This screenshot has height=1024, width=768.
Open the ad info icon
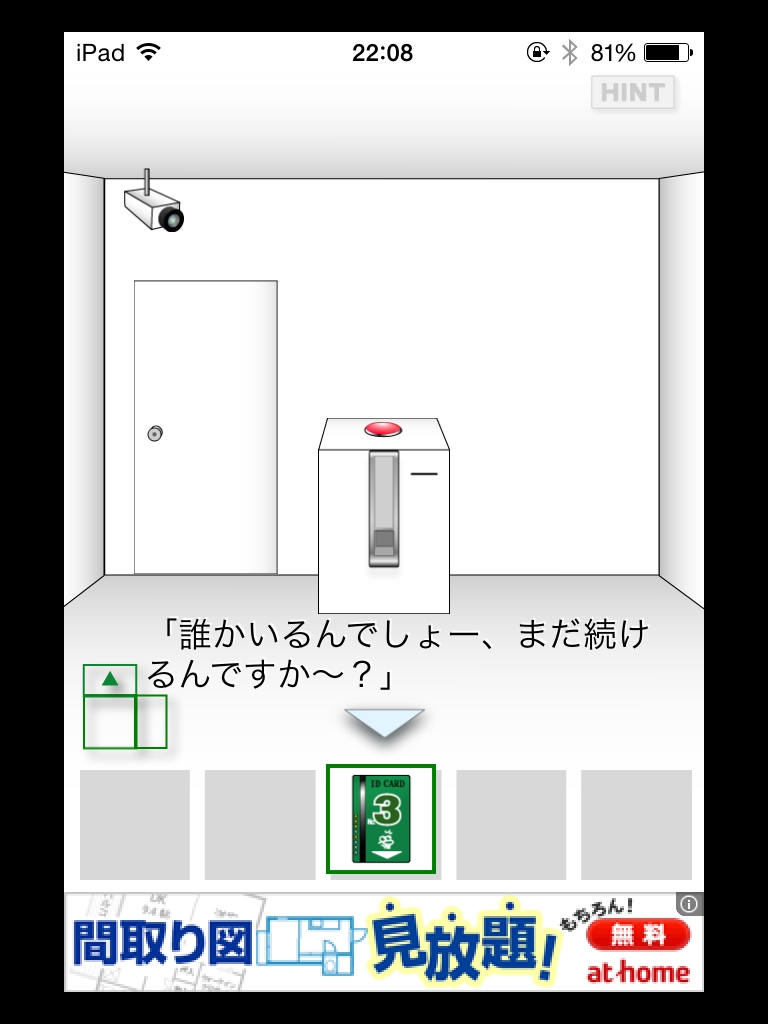click(689, 905)
